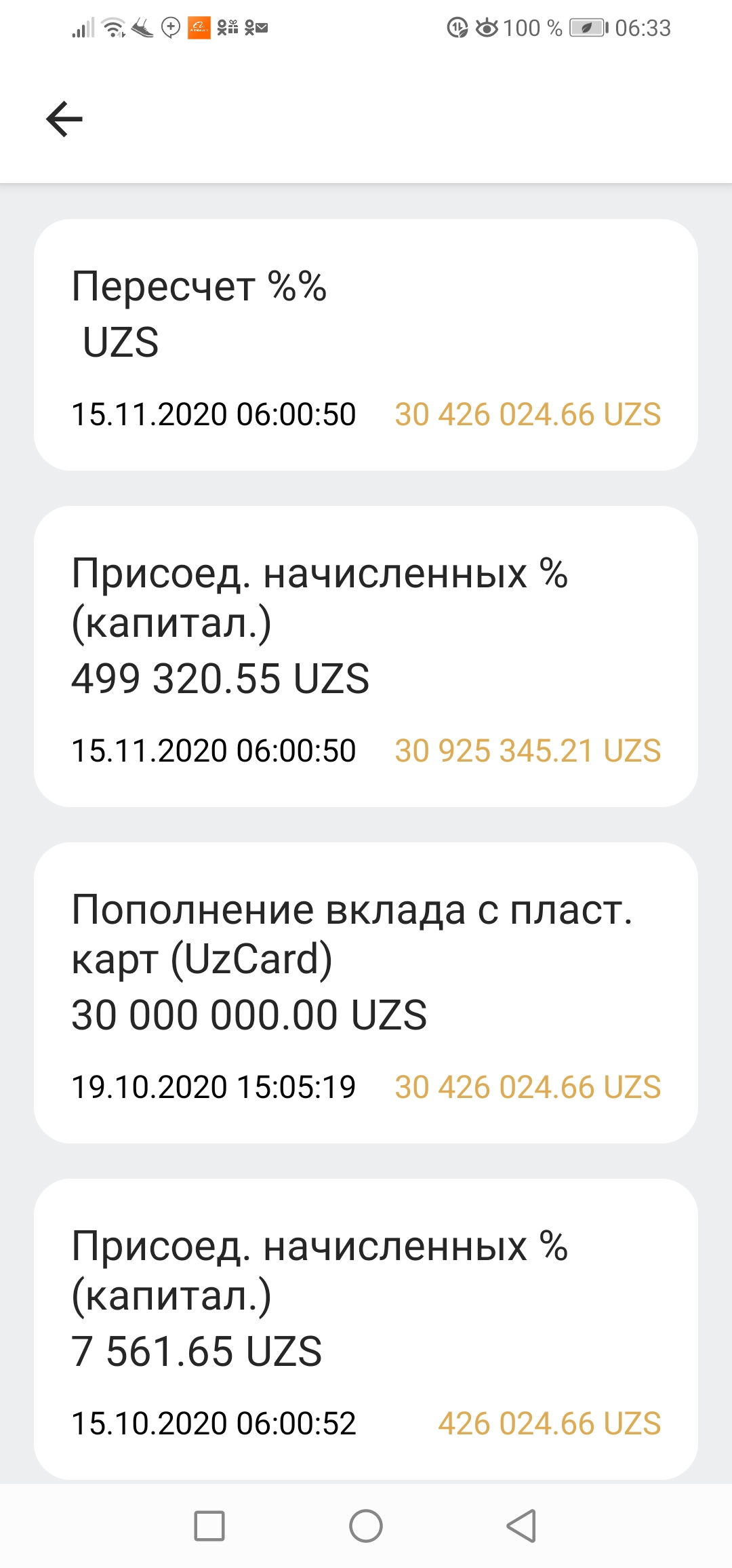Go back using the top arrow
This screenshot has width=732, height=1568.
64,119
